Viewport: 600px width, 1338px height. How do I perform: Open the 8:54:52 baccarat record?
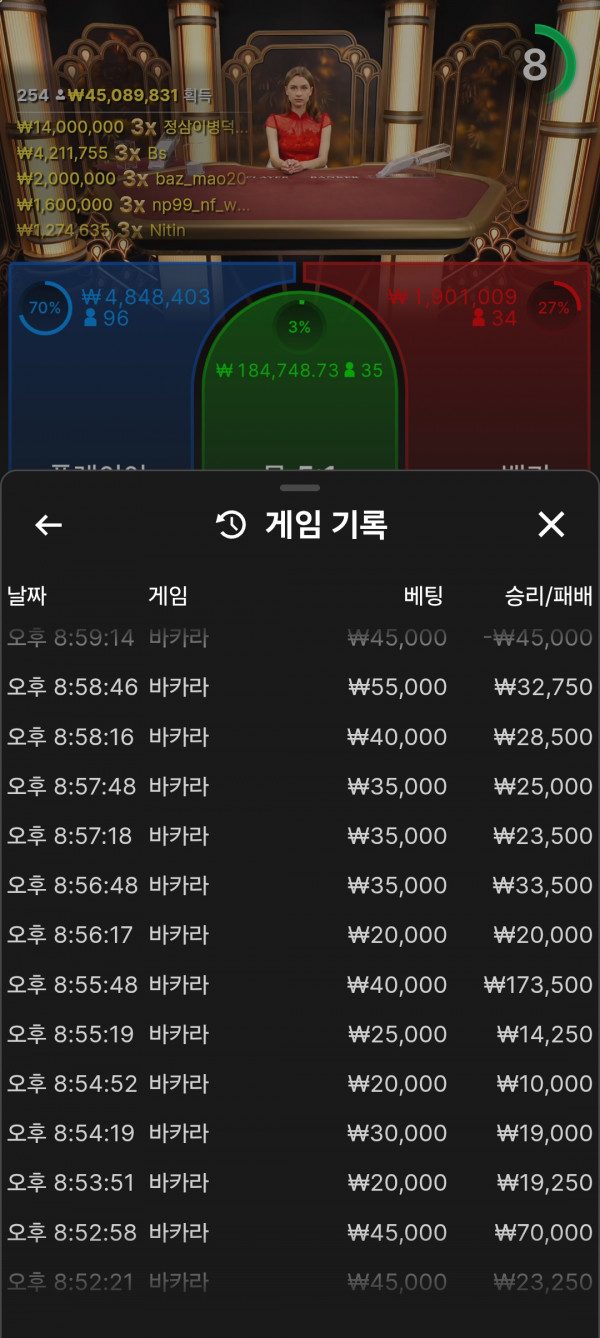coord(300,1084)
